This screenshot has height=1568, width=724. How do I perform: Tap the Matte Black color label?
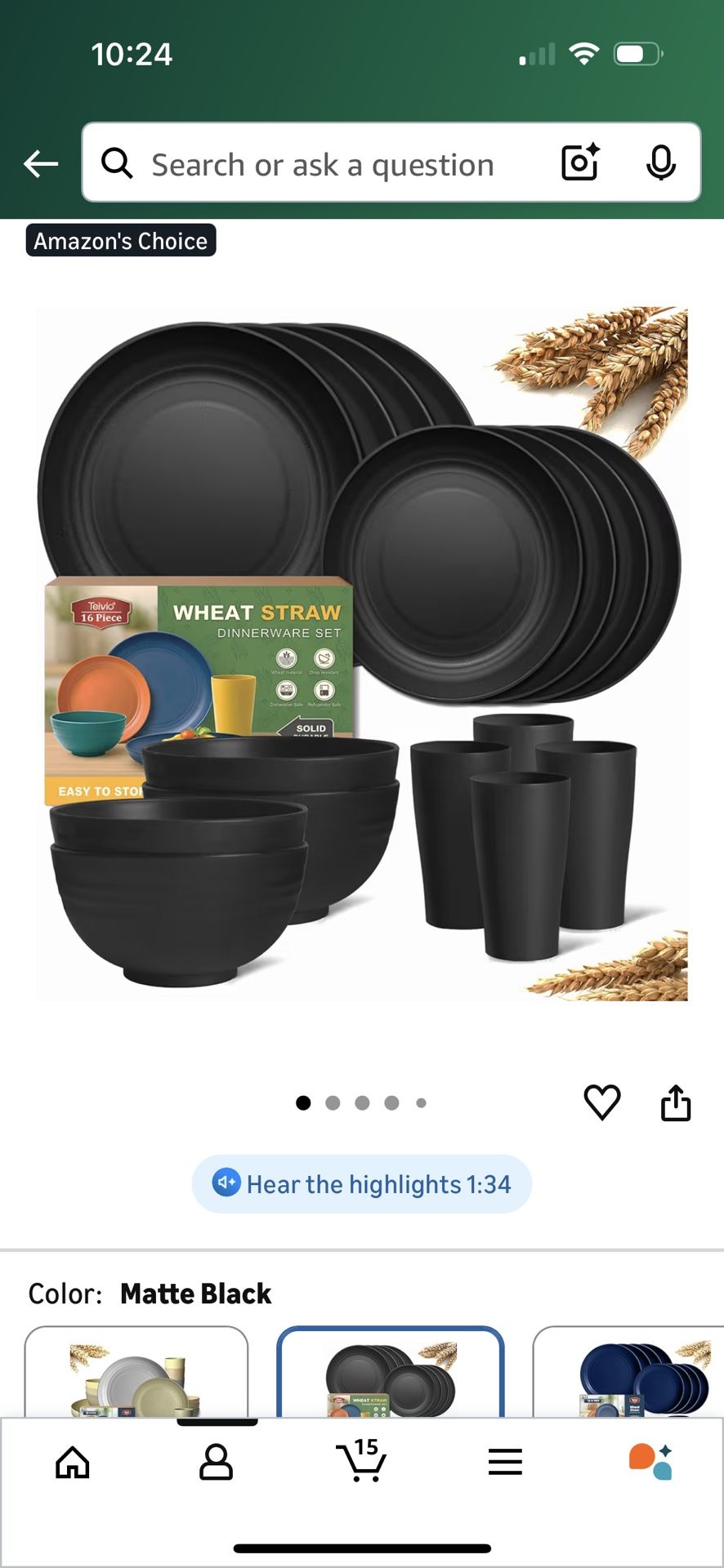click(x=195, y=1293)
